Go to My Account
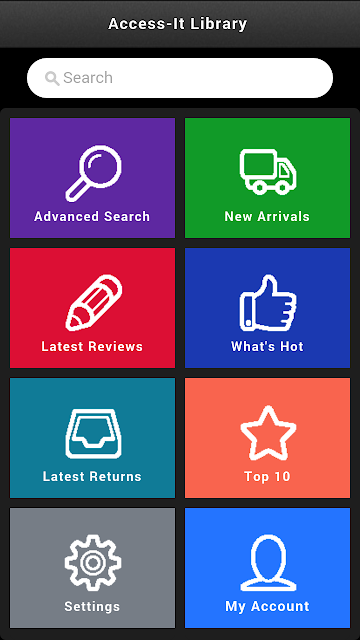This screenshot has width=360, height=640. [267, 568]
